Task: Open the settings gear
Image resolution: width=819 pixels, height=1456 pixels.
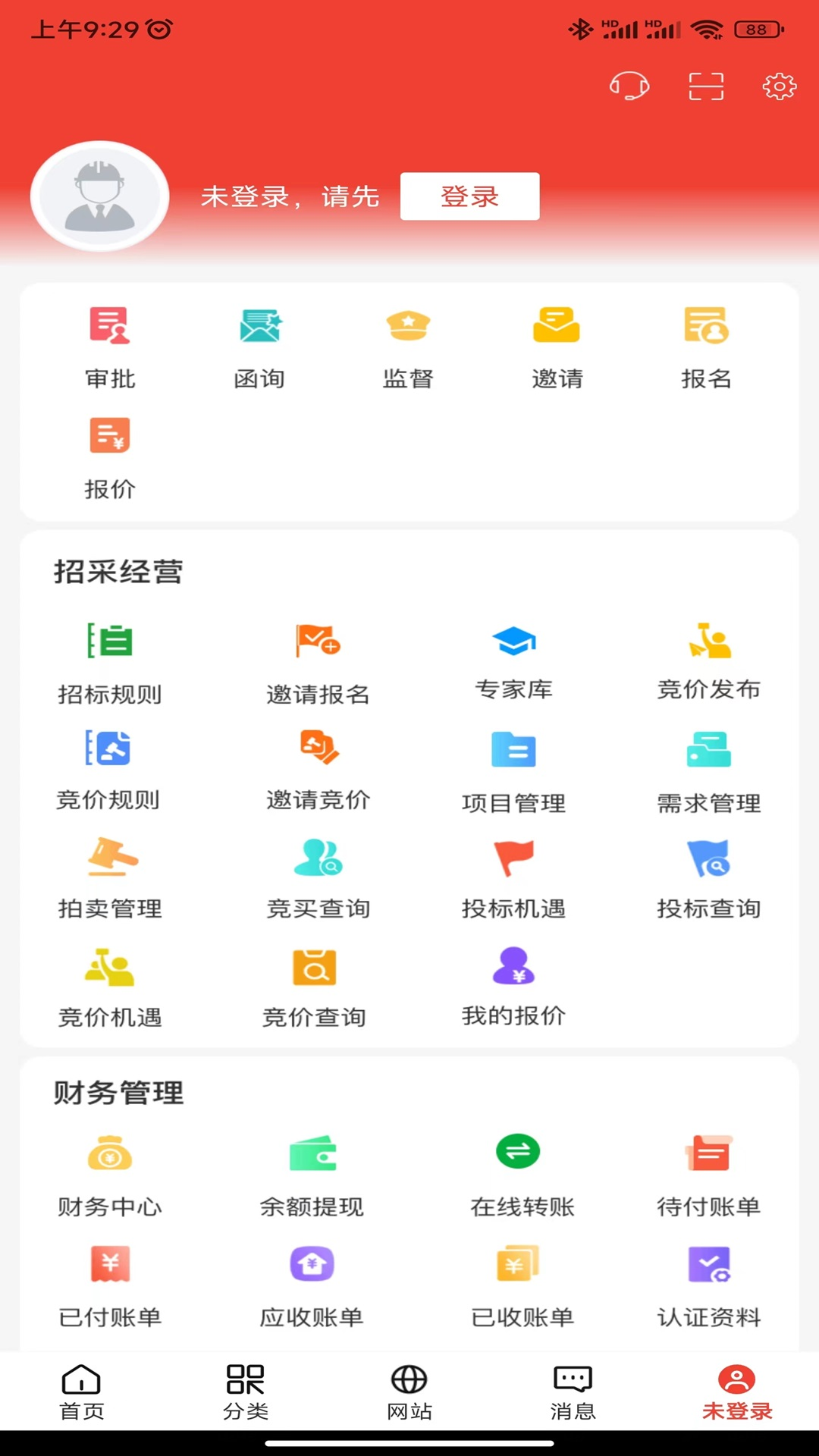Action: coord(778,86)
